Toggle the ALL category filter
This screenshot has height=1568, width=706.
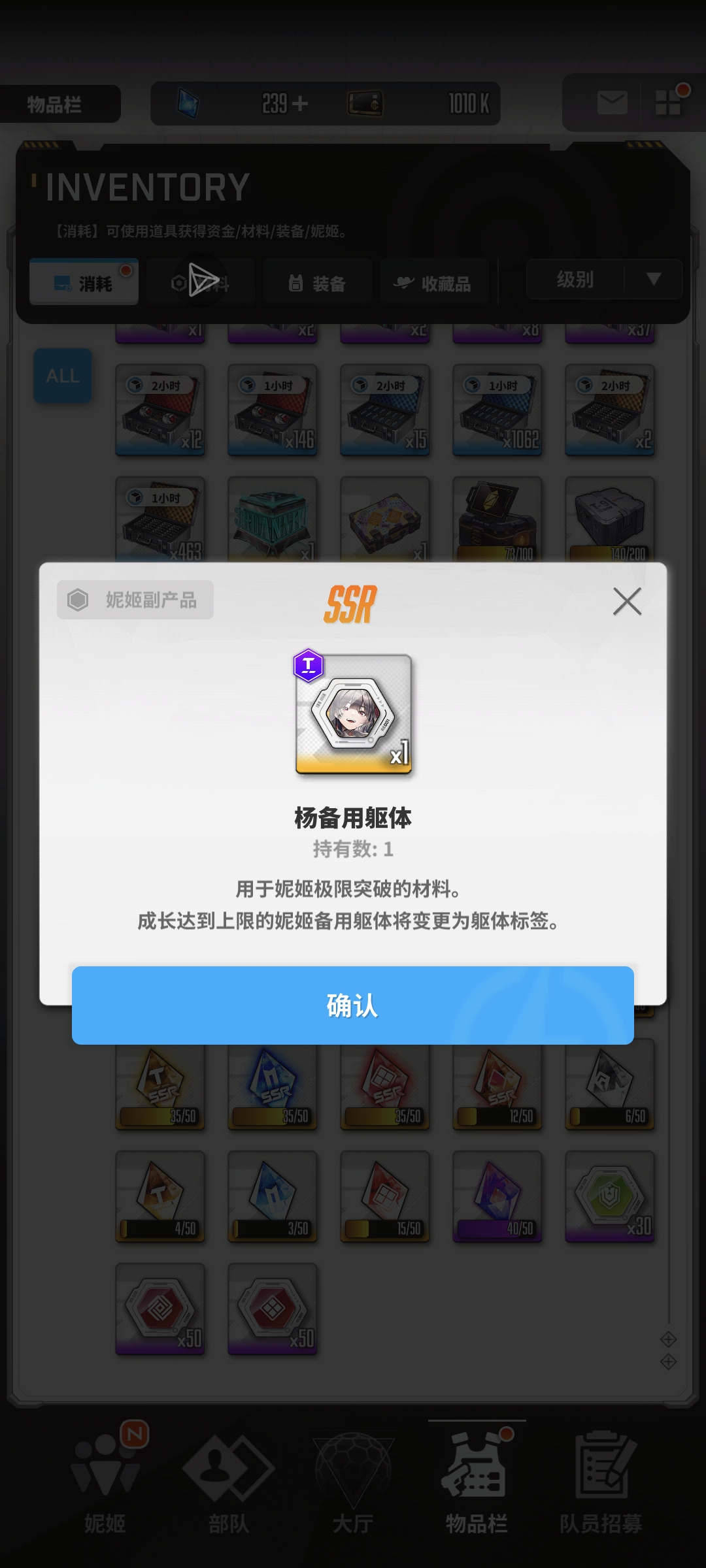pos(62,377)
